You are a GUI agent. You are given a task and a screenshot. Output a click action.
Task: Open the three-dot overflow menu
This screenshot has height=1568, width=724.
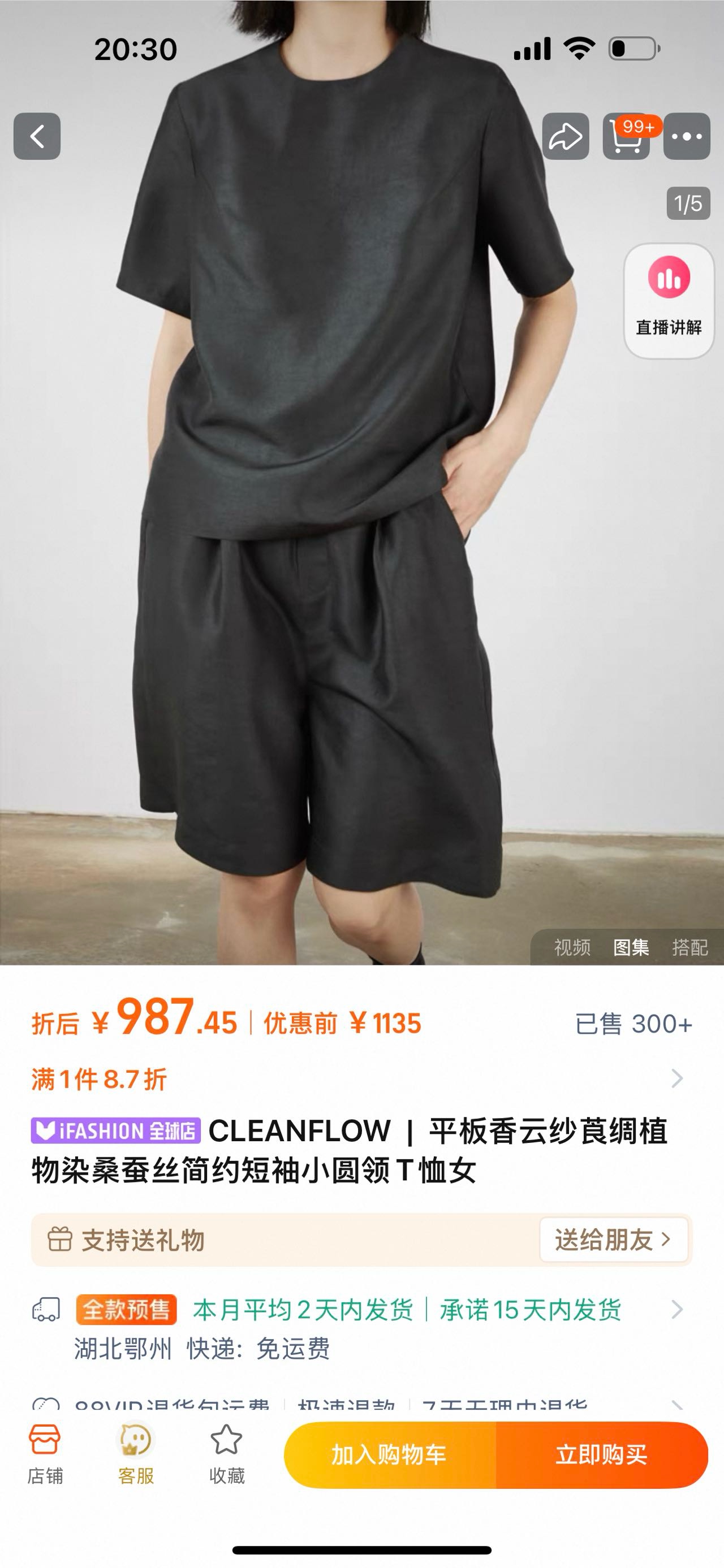click(x=686, y=136)
